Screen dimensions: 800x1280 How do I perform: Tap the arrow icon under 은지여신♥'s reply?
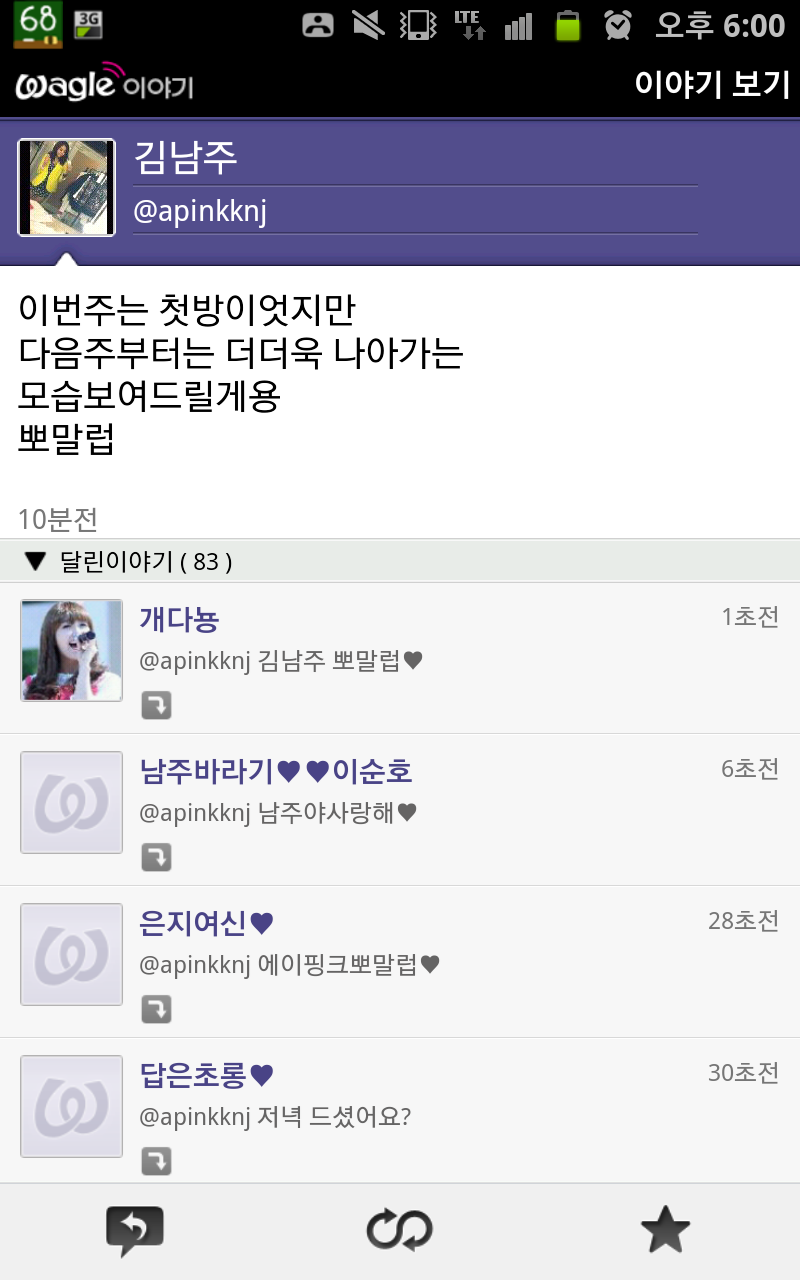156,1009
